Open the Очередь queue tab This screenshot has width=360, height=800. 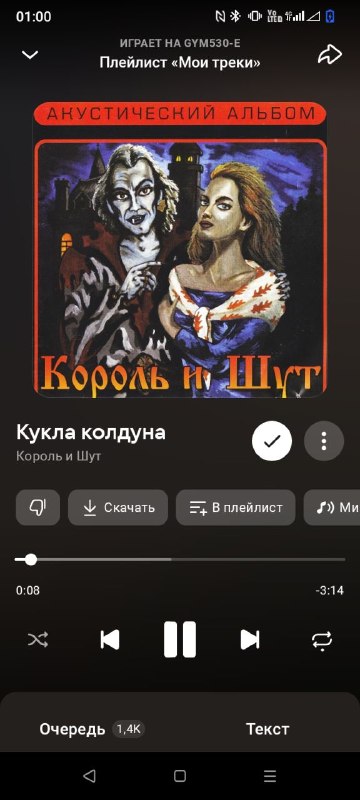(x=92, y=729)
